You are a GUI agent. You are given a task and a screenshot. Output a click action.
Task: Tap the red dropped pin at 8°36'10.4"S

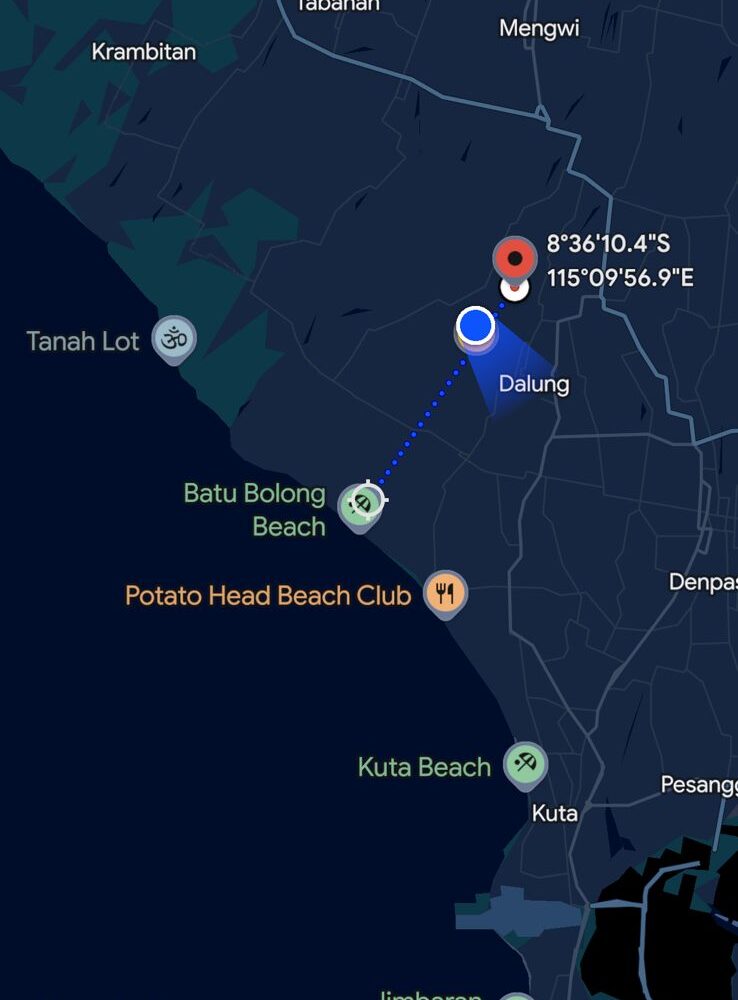click(515, 260)
